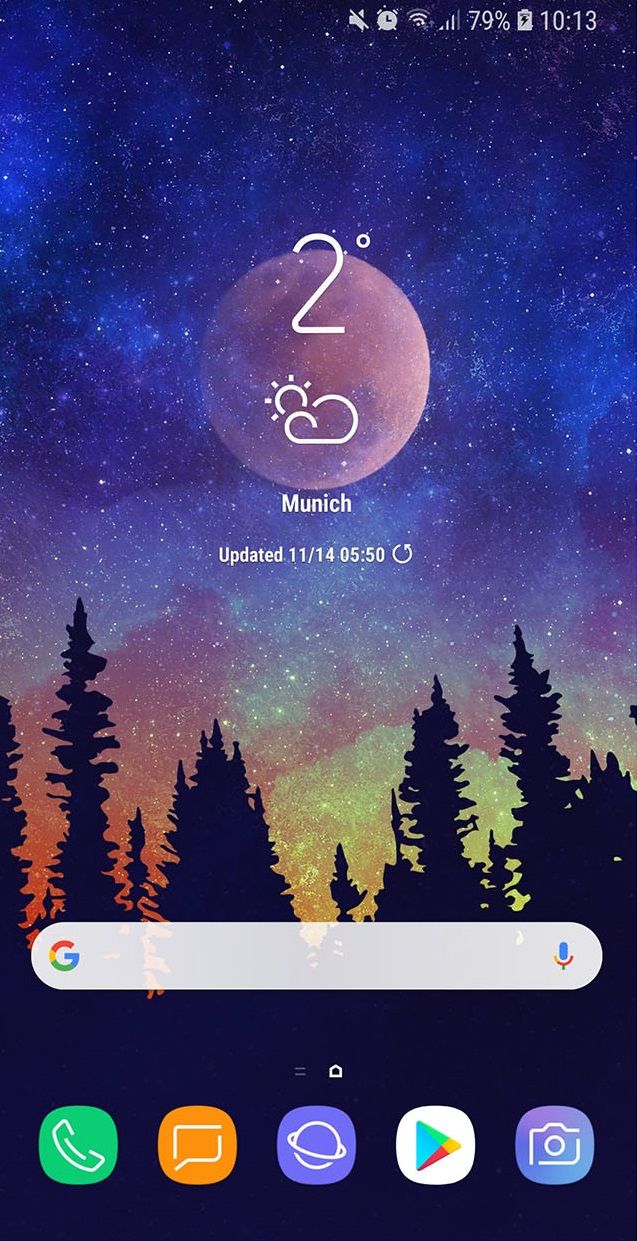
Task: Launch the Messages app
Action: pyautogui.click(x=197, y=1146)
